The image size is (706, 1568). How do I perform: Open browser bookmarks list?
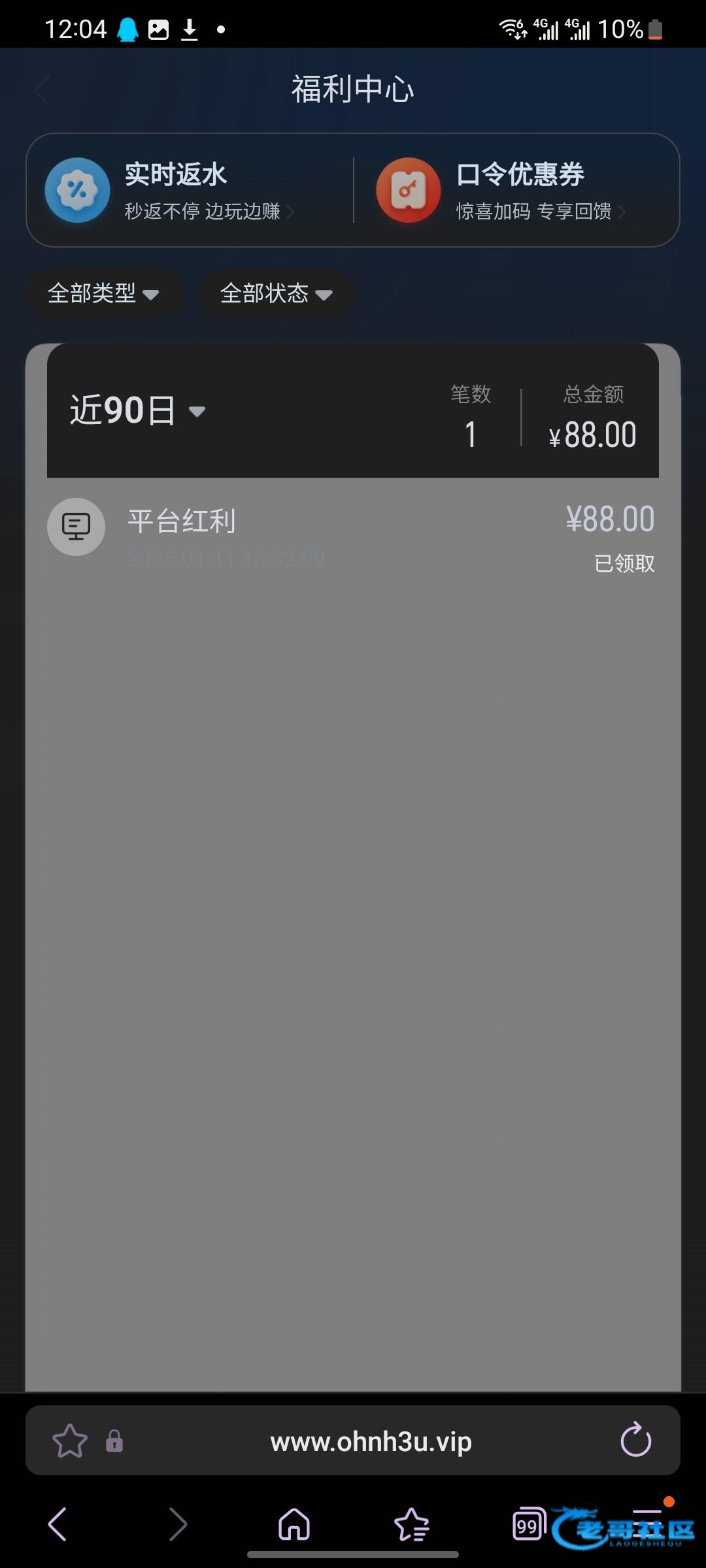click(x=411, y=1524)
